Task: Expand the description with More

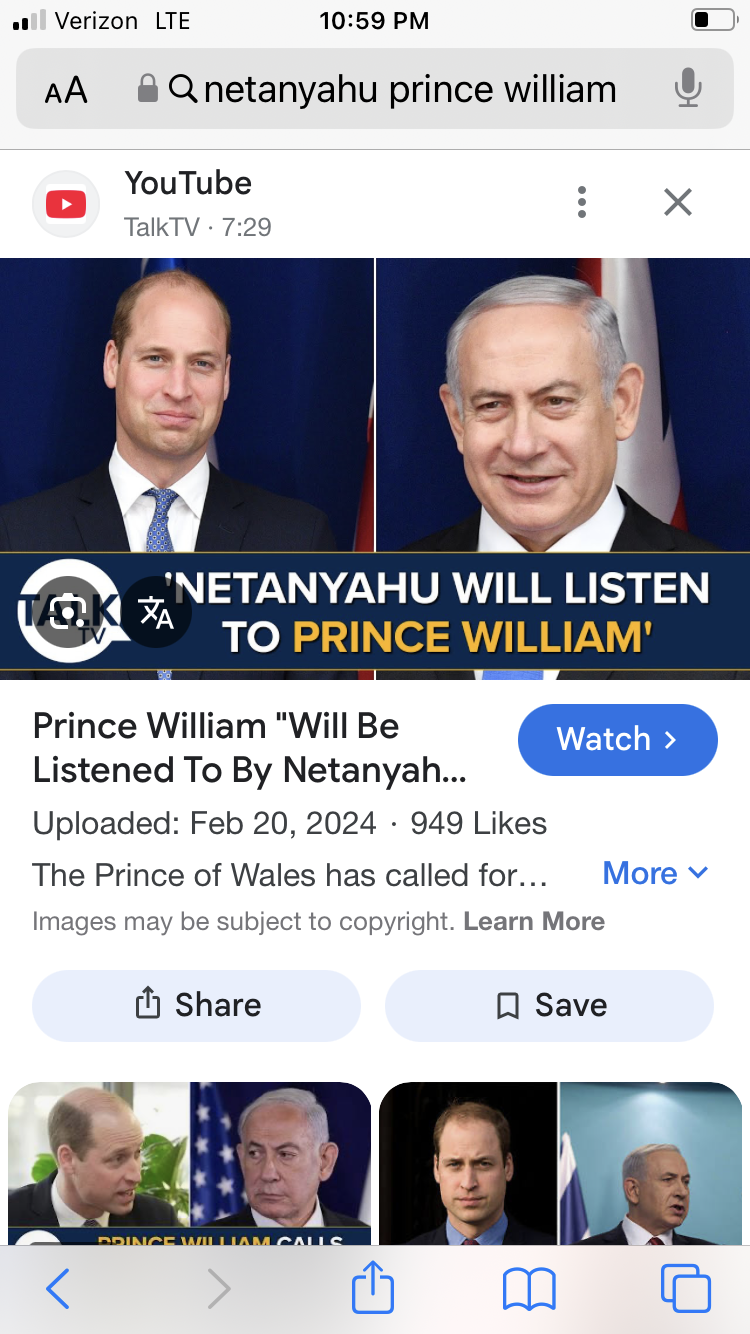Action: tap(656, 873)
